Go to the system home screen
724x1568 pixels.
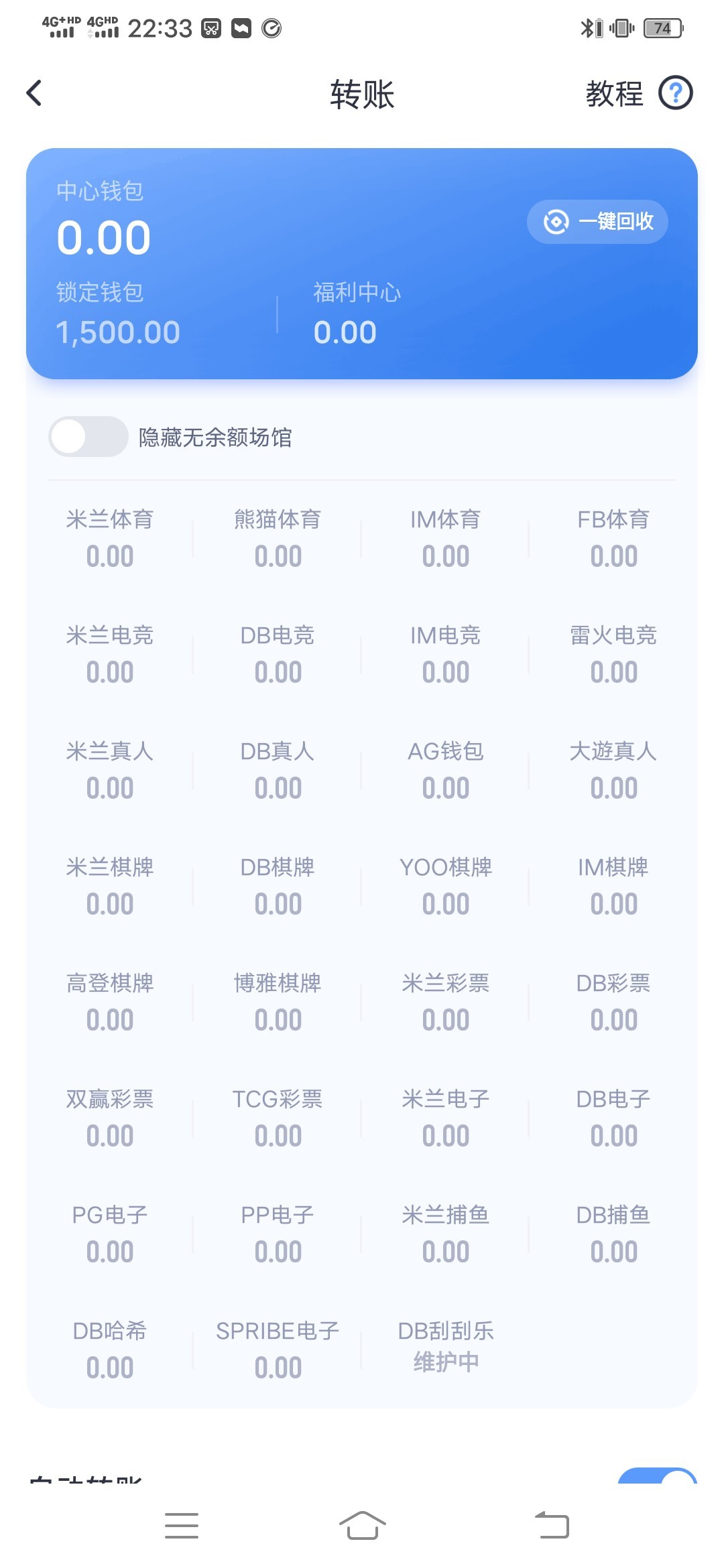pyautogui.click(x=362, y=1526)
